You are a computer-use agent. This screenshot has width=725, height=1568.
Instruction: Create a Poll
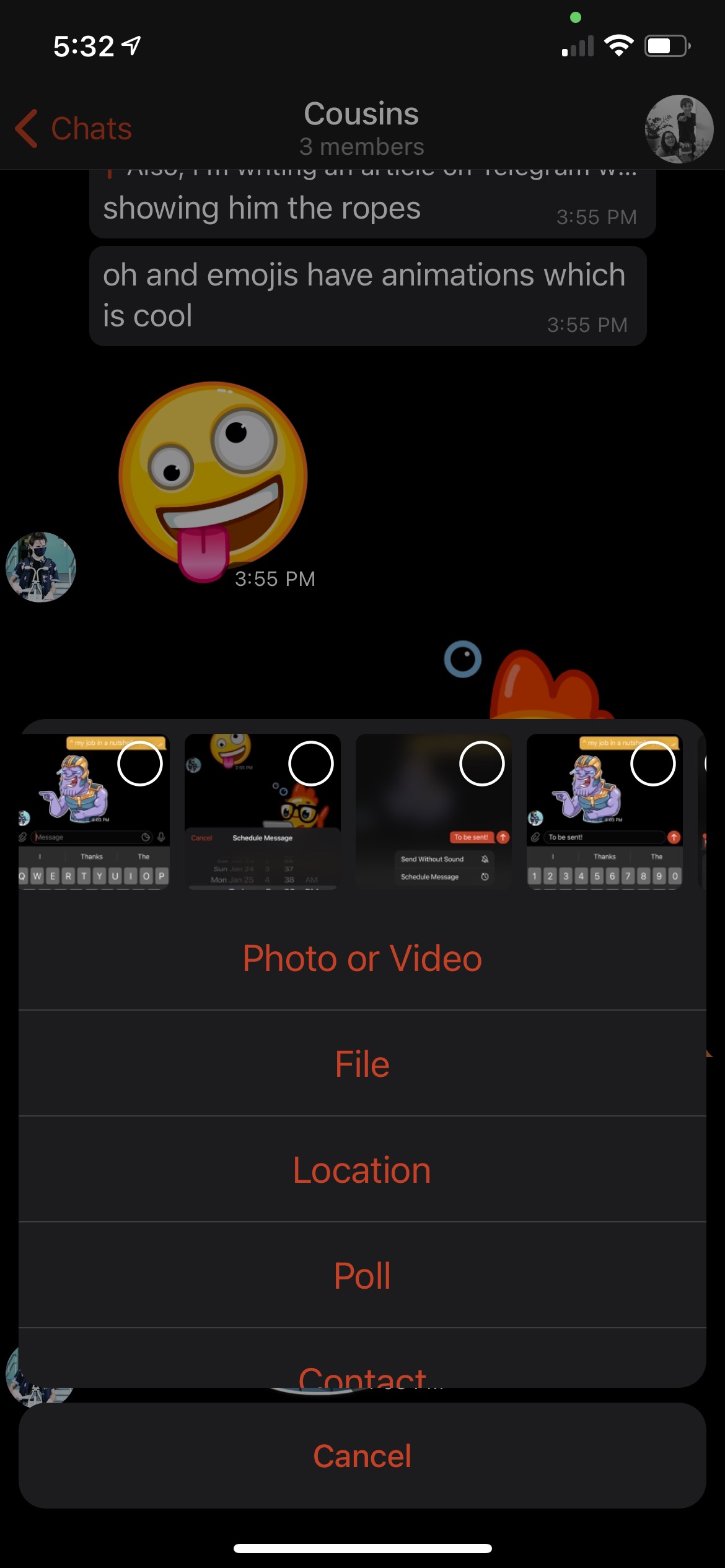(x=362, y=1276)
